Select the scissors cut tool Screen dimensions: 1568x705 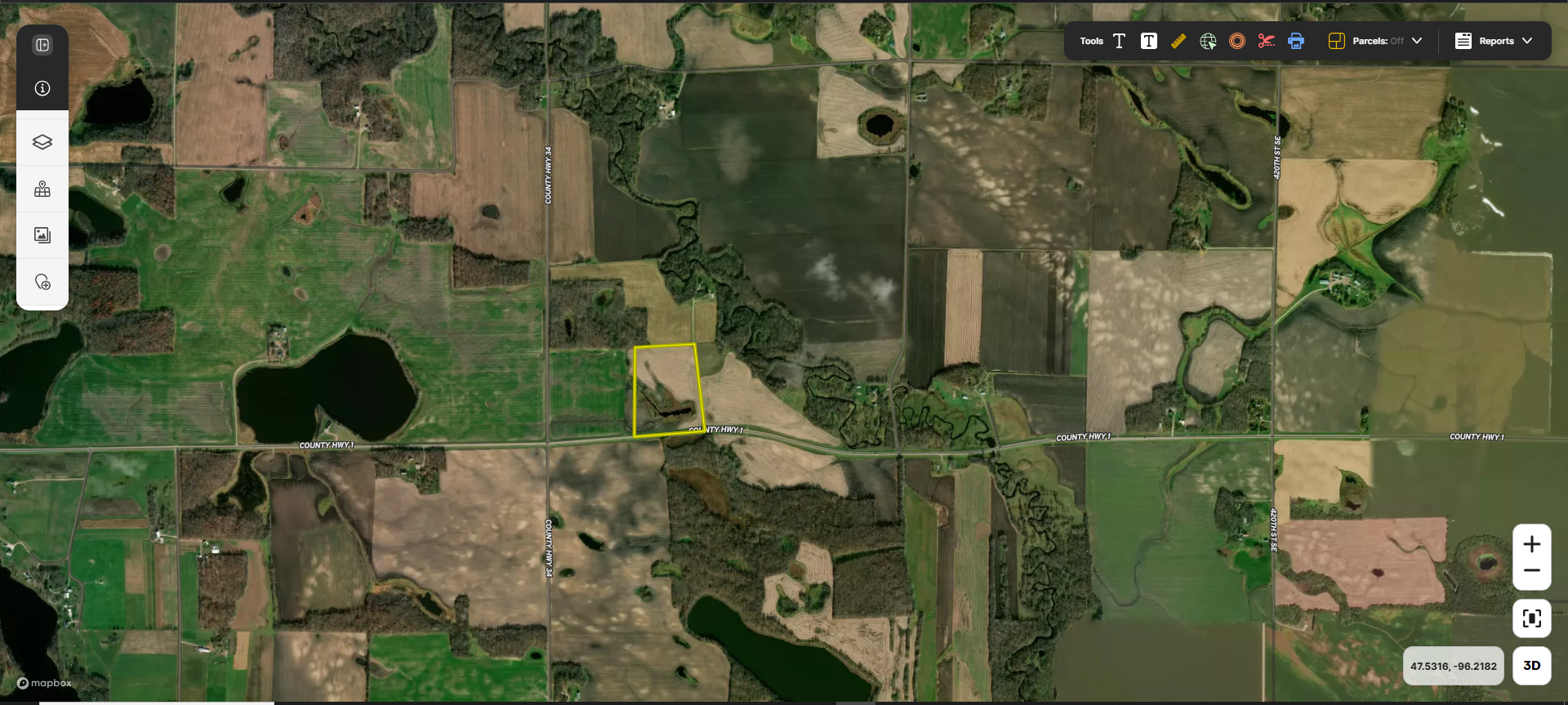coord(1266,41)
